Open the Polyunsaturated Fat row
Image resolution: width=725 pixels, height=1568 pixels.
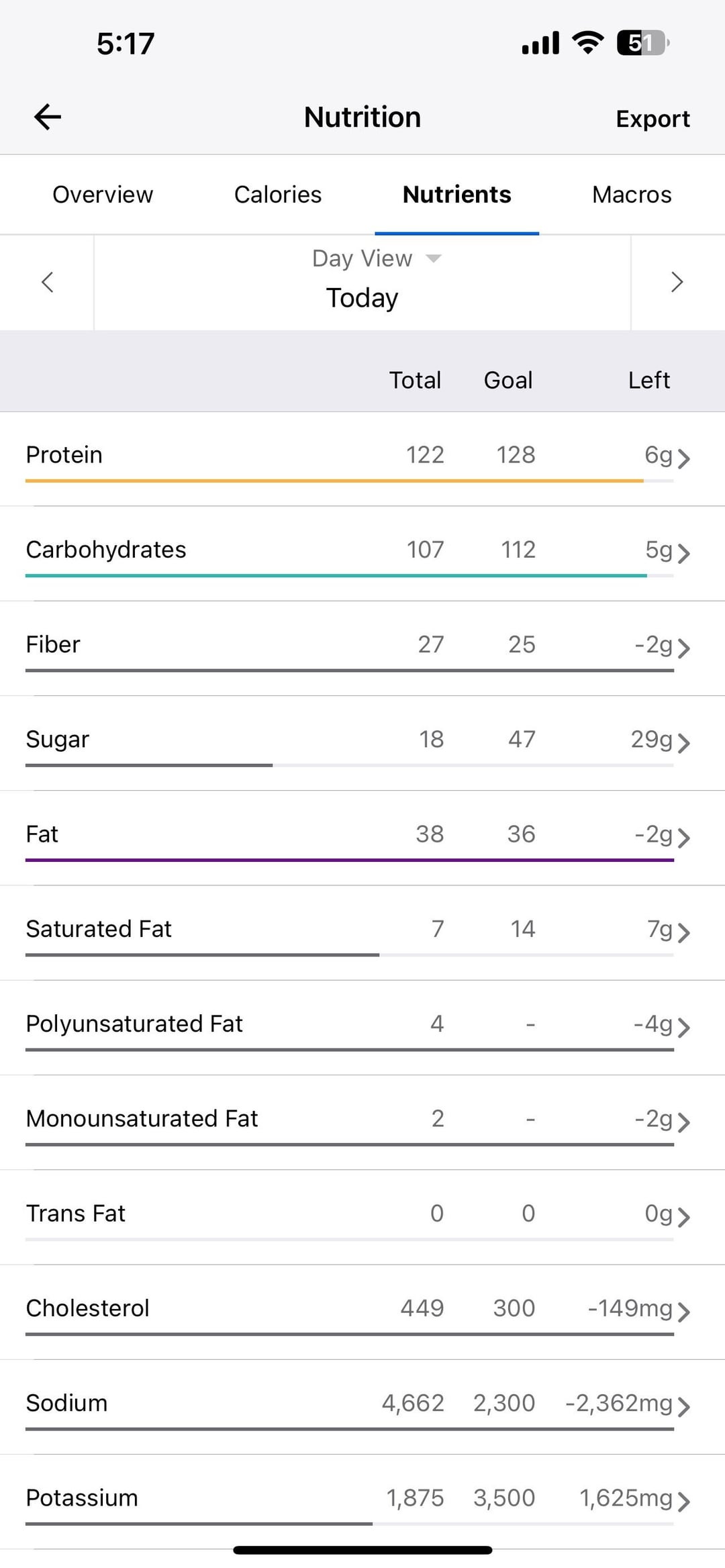click(362, 1028)
